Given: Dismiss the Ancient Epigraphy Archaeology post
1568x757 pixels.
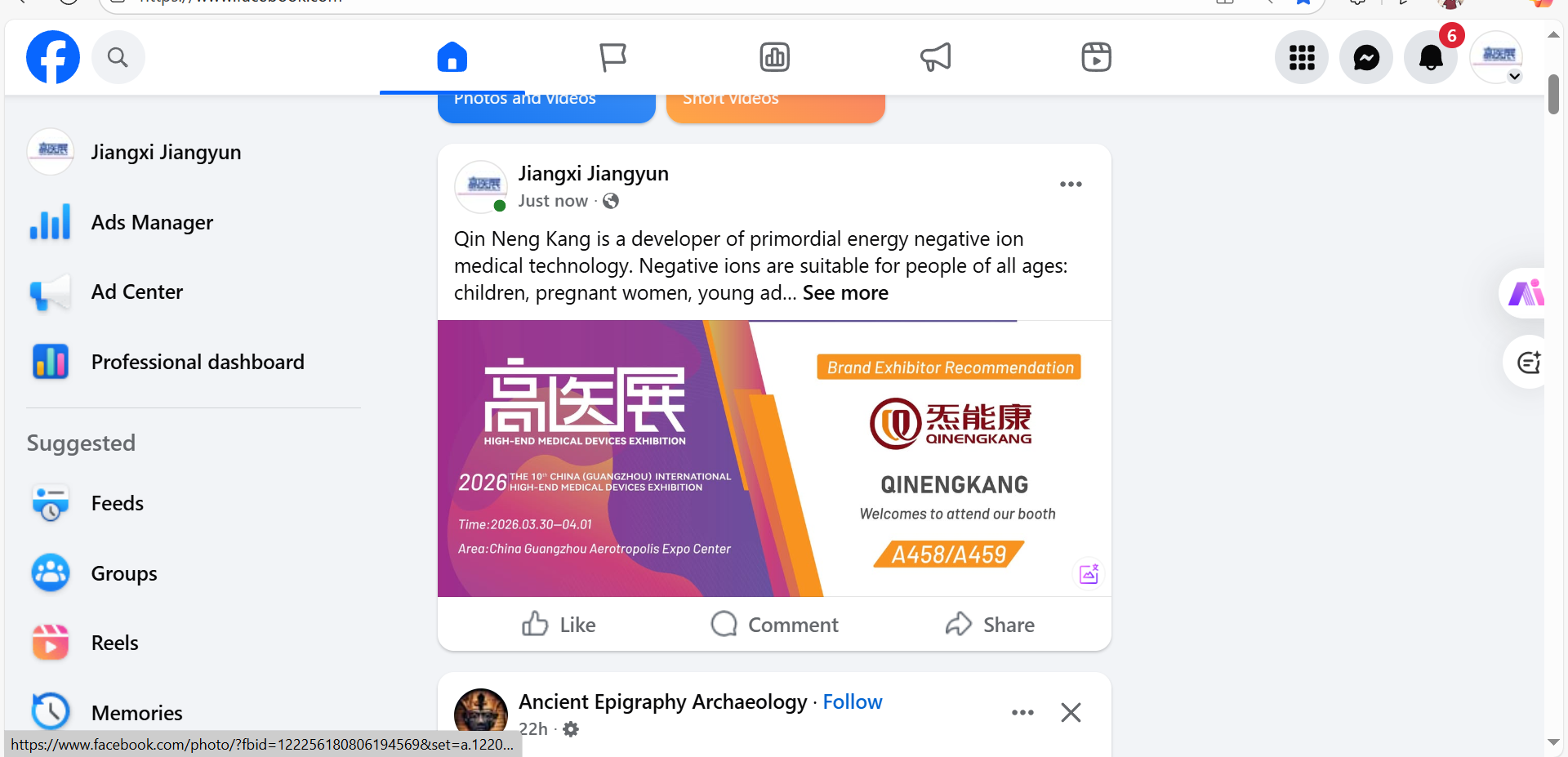Looking at the screenshot, I should pyautogui.click(x=1071, y=712).
